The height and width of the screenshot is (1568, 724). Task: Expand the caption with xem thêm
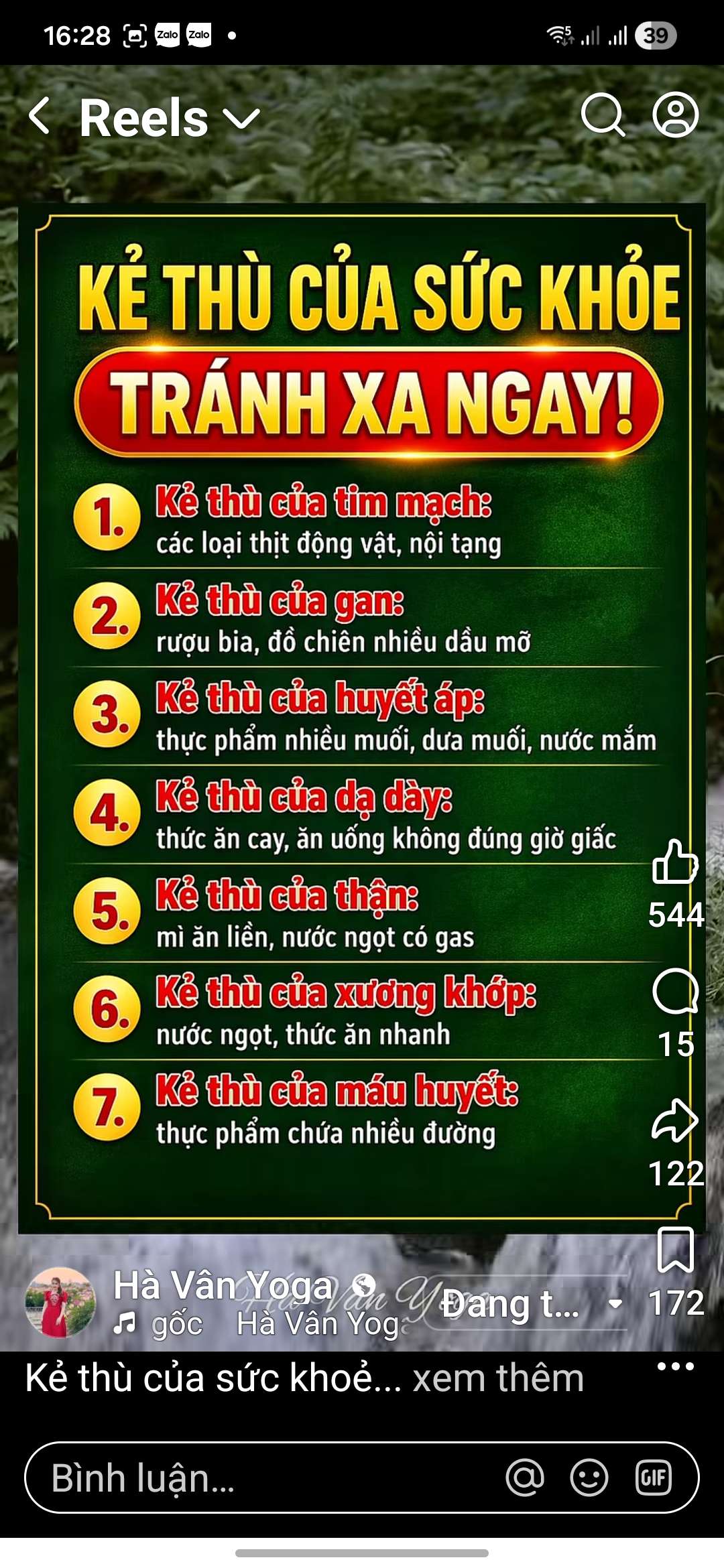(498, 1378)
